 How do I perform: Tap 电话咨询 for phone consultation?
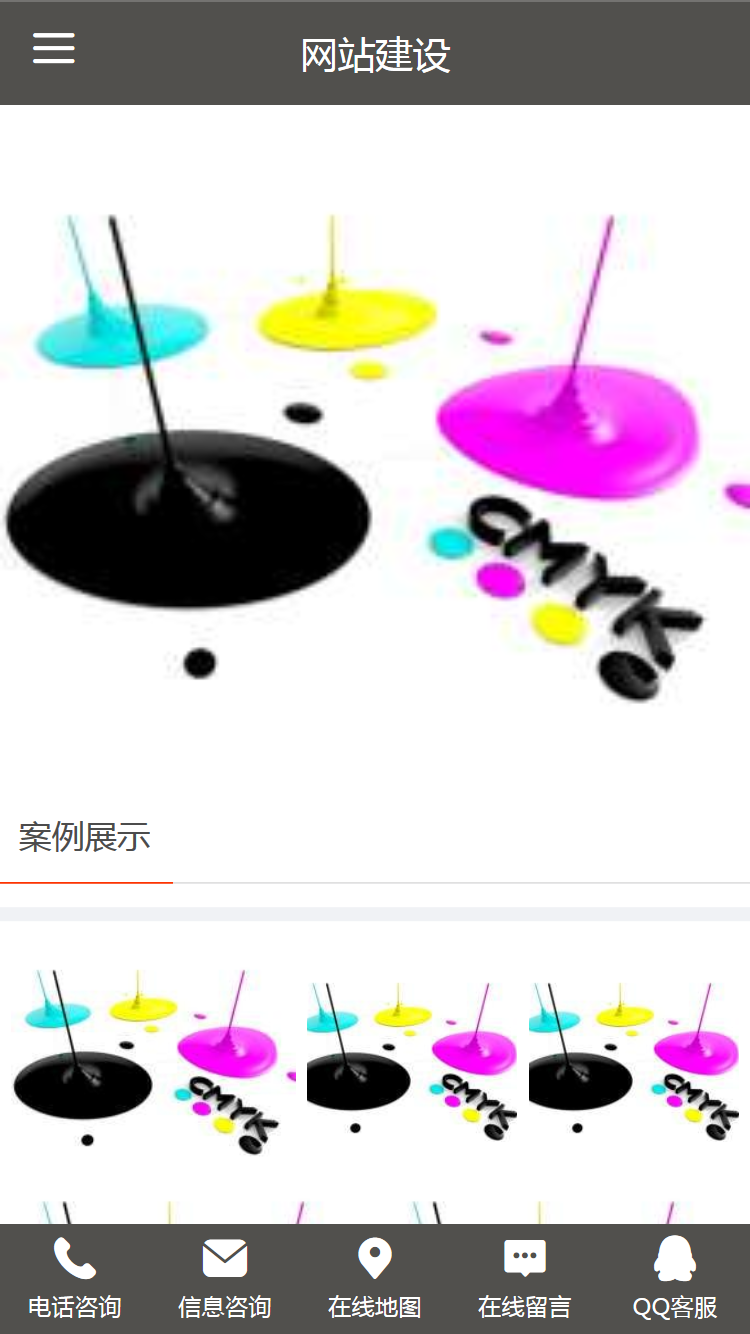(75, 1278)
